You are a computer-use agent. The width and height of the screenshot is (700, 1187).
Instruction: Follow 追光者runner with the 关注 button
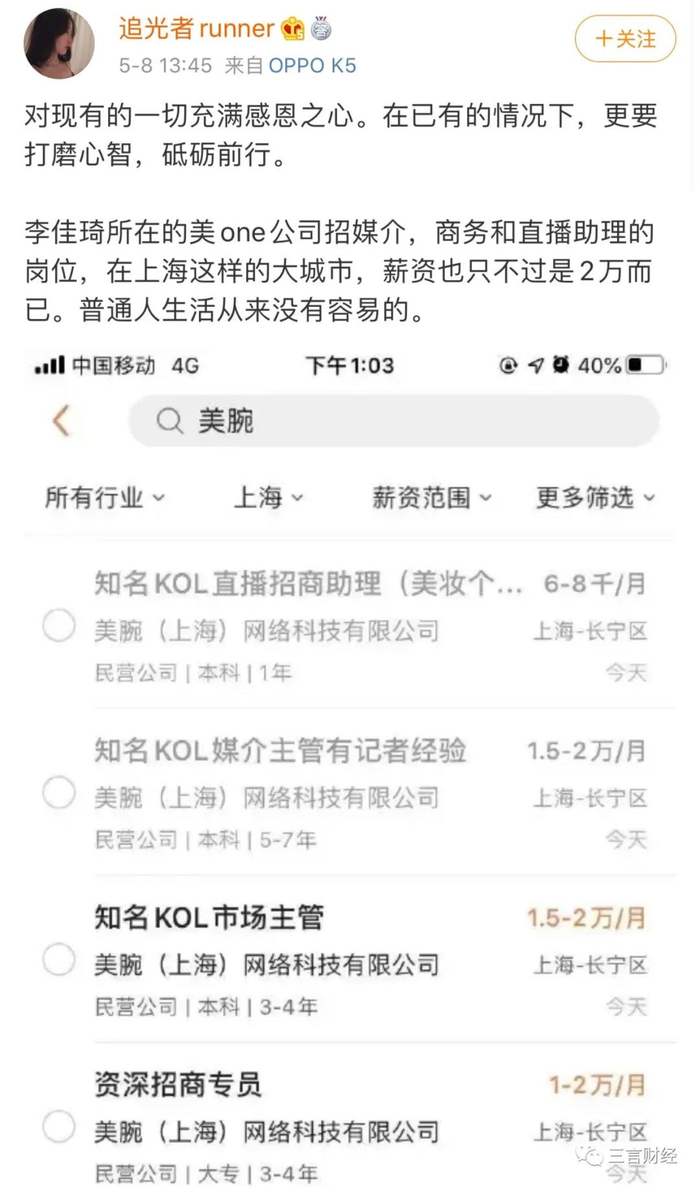[x=625, y=39]
